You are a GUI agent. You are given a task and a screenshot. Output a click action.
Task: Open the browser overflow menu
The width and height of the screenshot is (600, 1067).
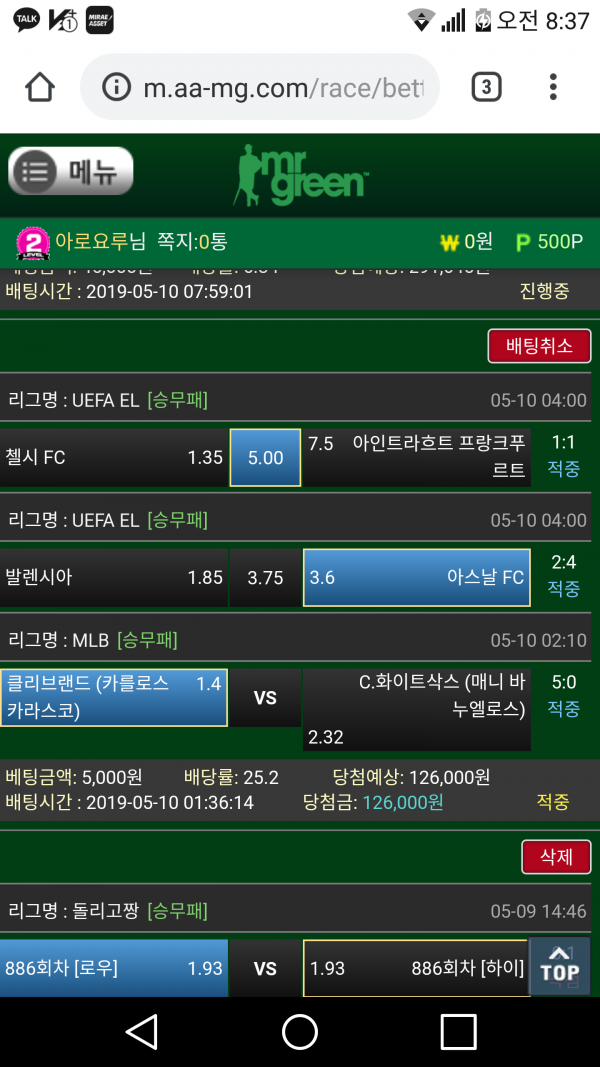pos(554,88)
